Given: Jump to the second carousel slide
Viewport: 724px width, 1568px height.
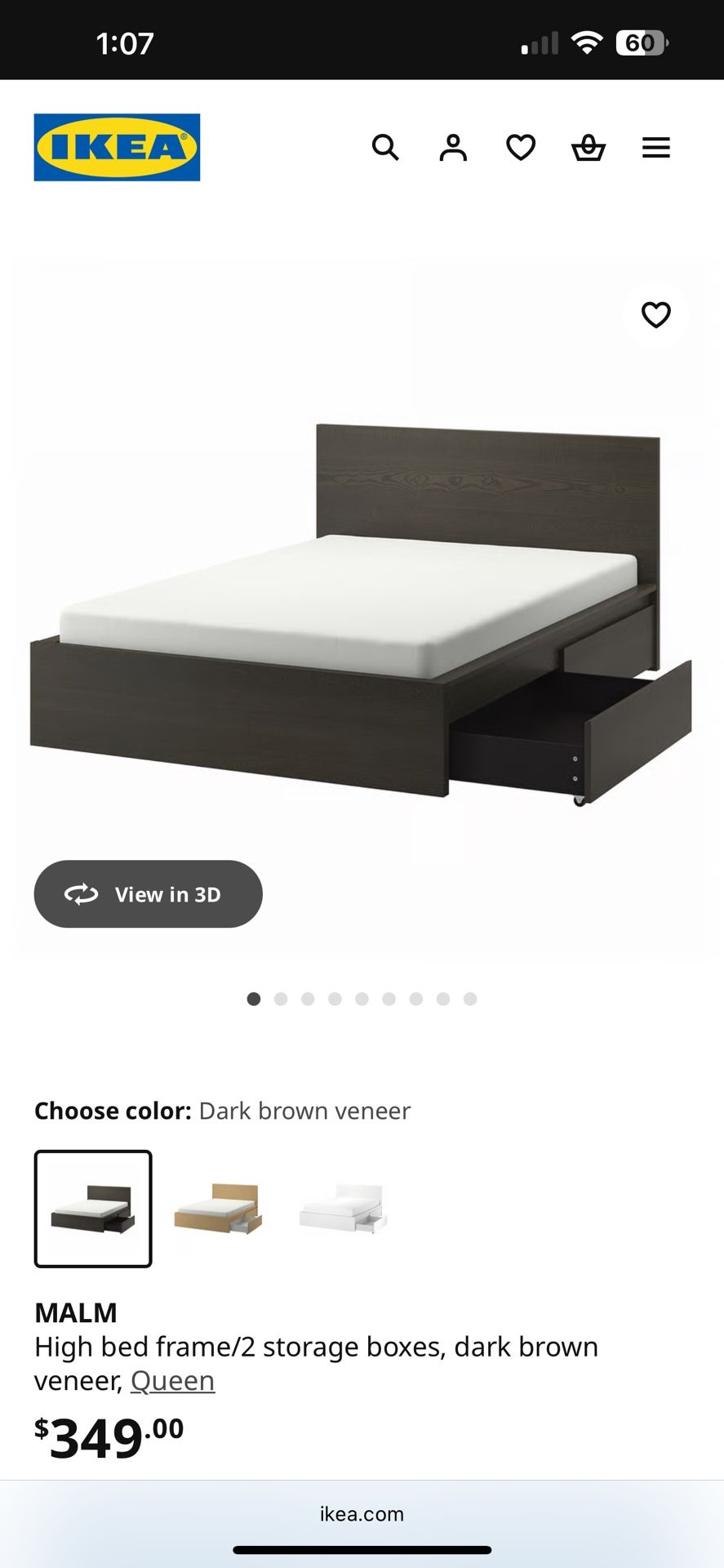Looking at the screenshot, I should point(281,999).
